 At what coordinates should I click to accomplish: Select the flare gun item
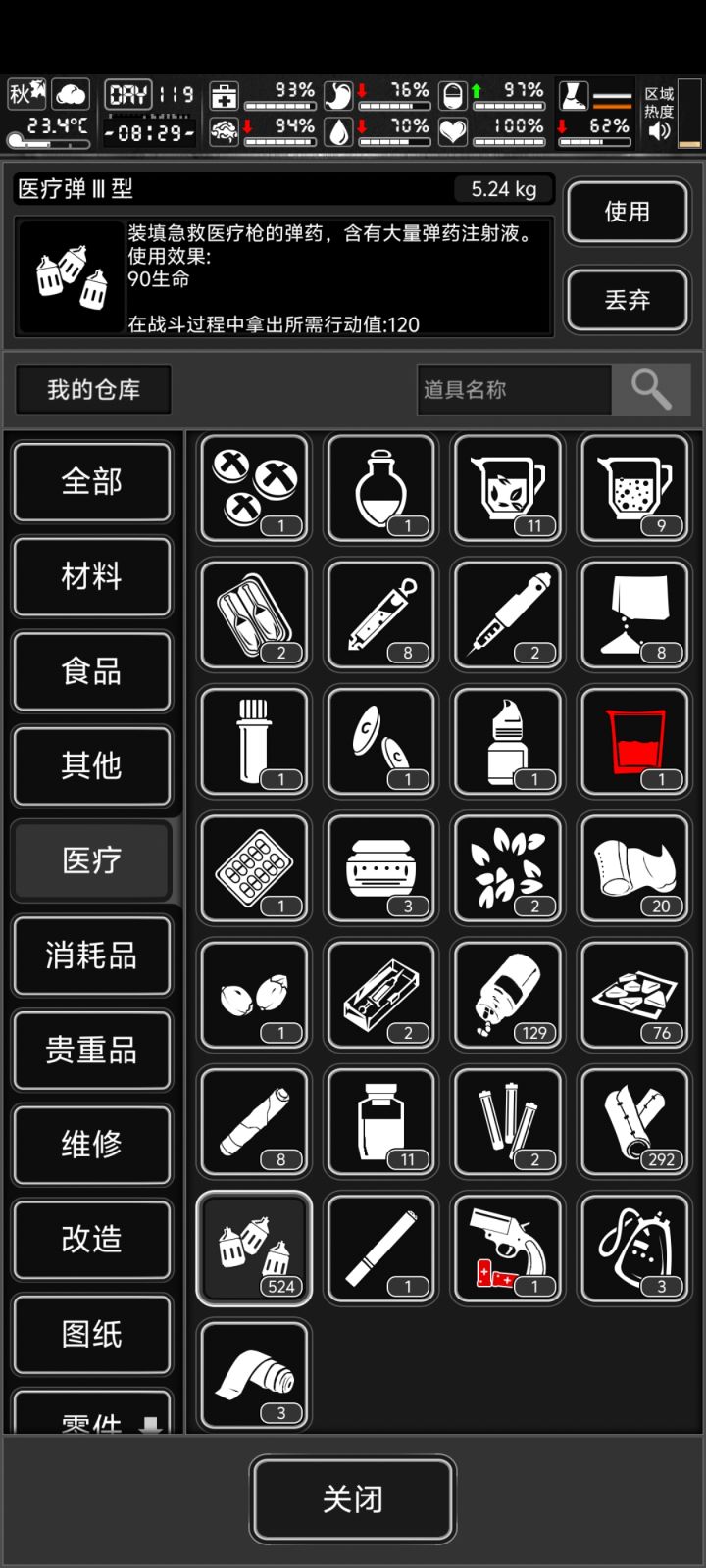[507, 1249]
